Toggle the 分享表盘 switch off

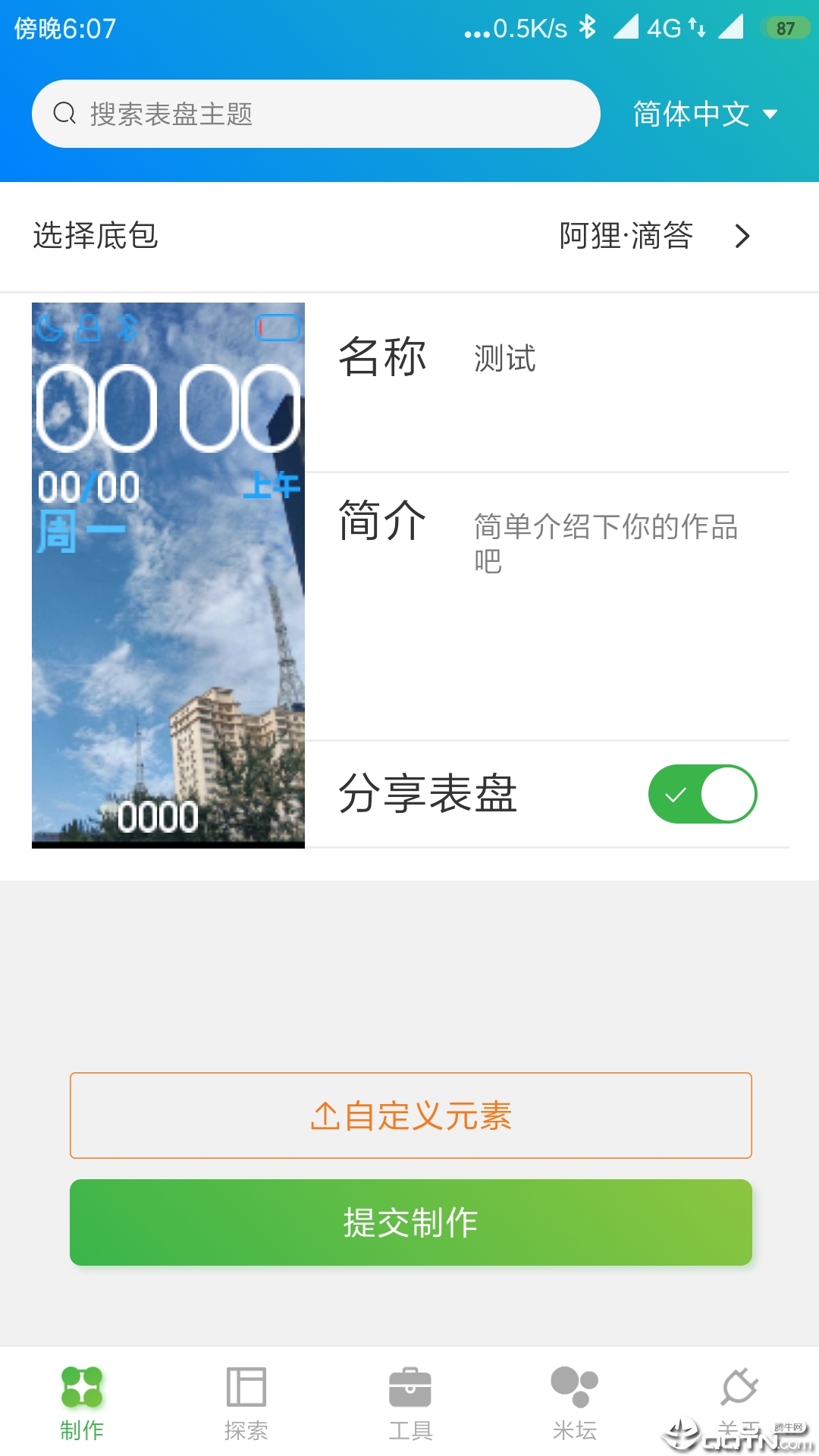[702, 794]
